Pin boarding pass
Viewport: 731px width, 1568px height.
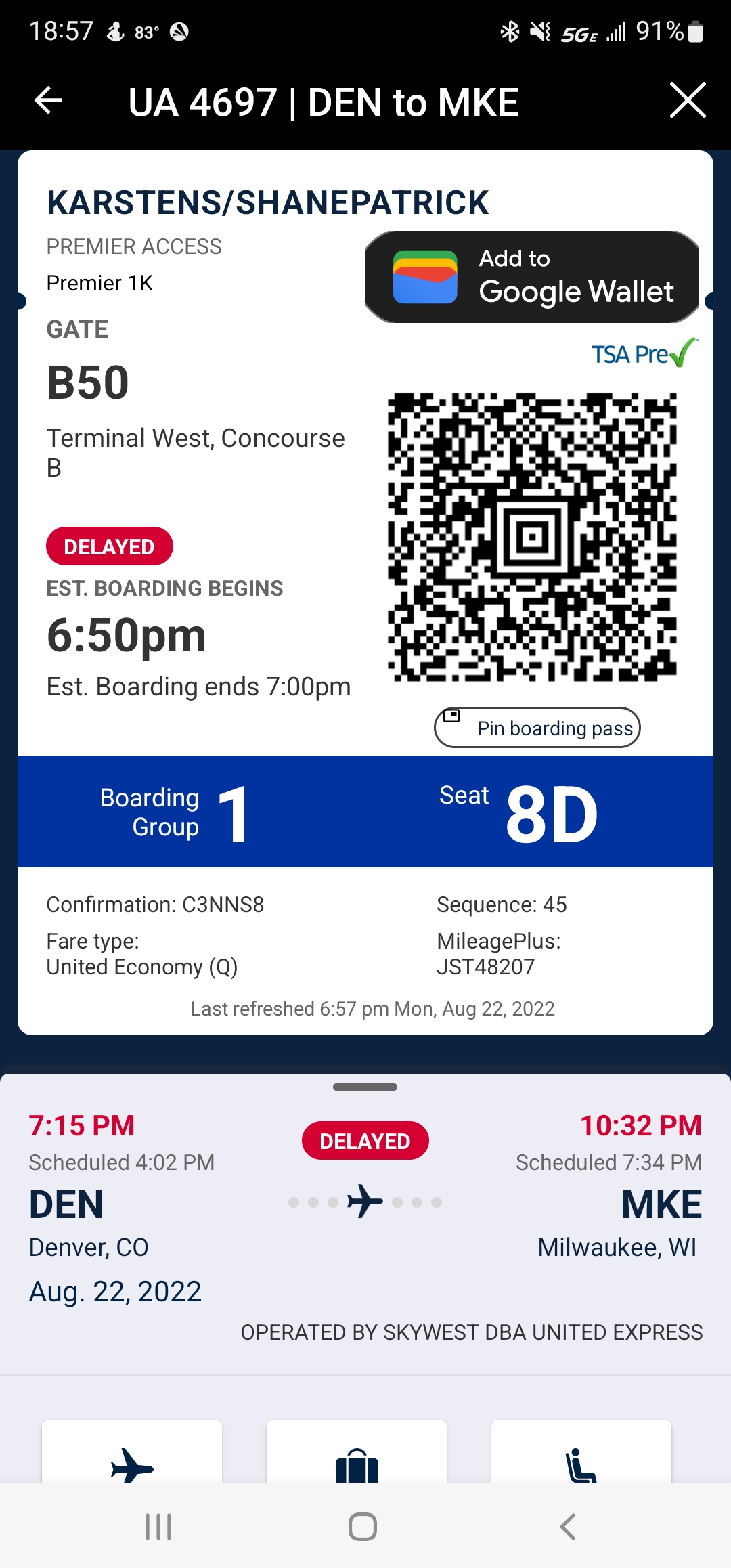[537, 728]
